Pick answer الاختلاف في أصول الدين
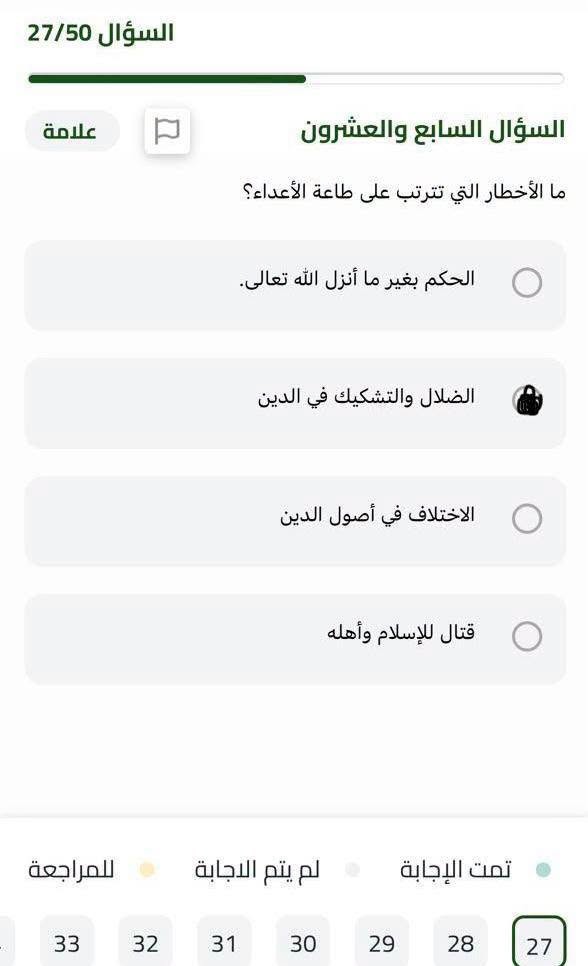588x966 pixels. point(295,521)
